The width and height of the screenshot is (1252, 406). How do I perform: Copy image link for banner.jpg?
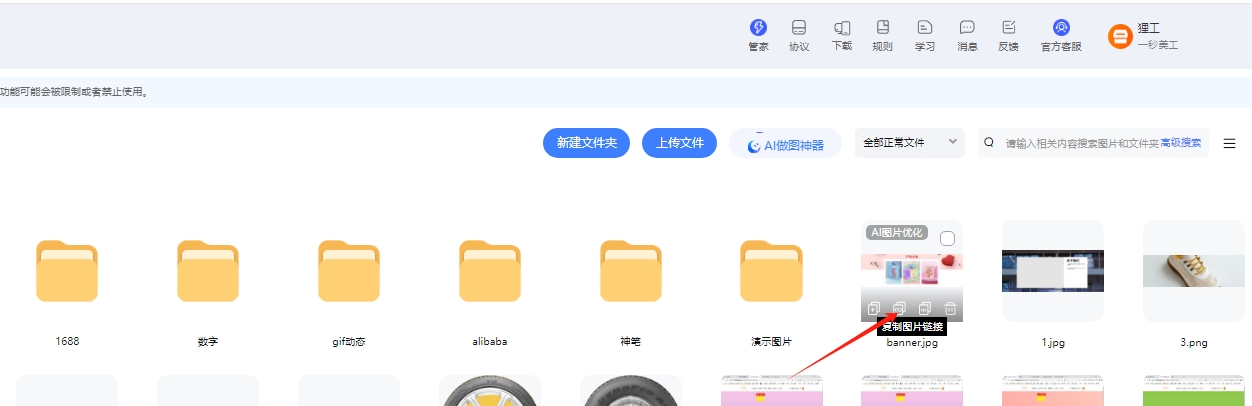899,307
